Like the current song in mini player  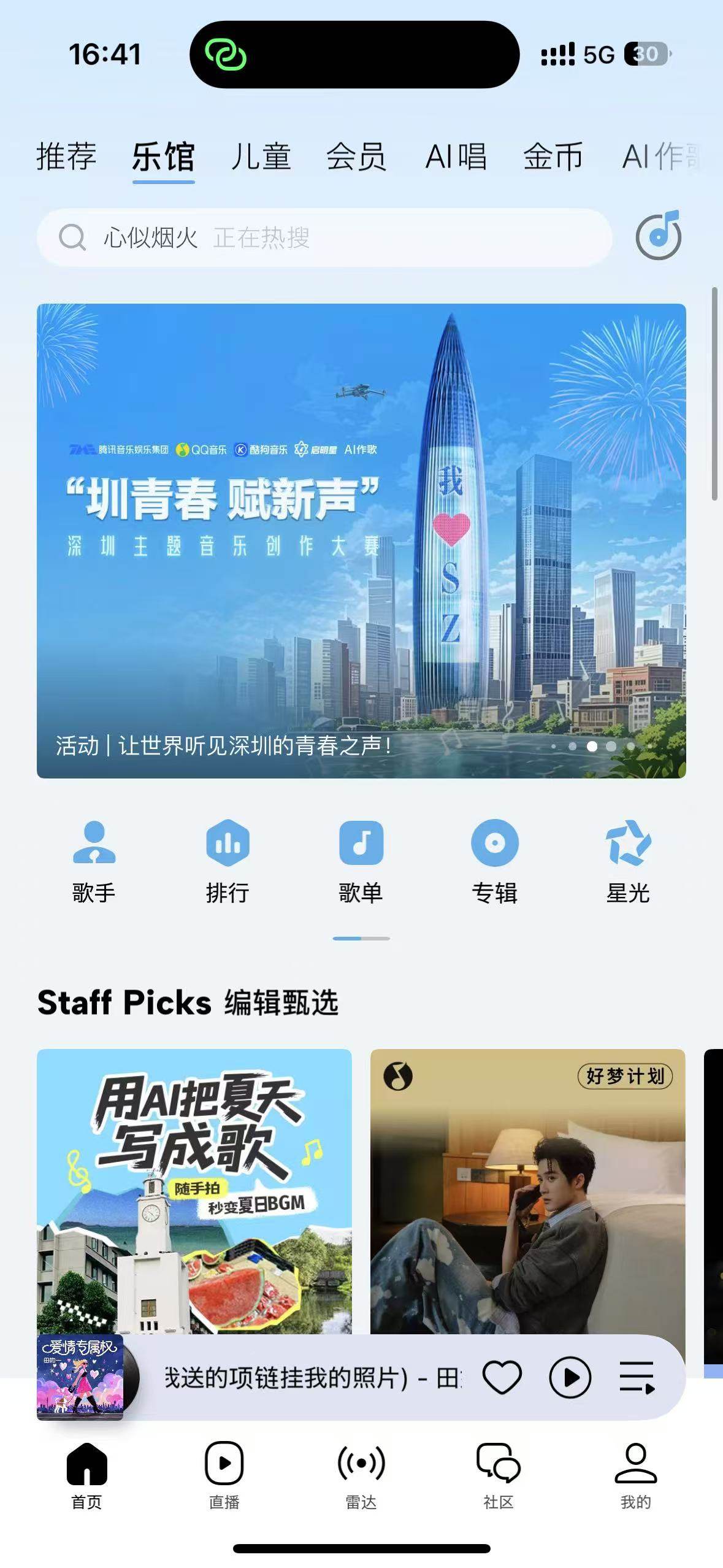point(502,1378)
